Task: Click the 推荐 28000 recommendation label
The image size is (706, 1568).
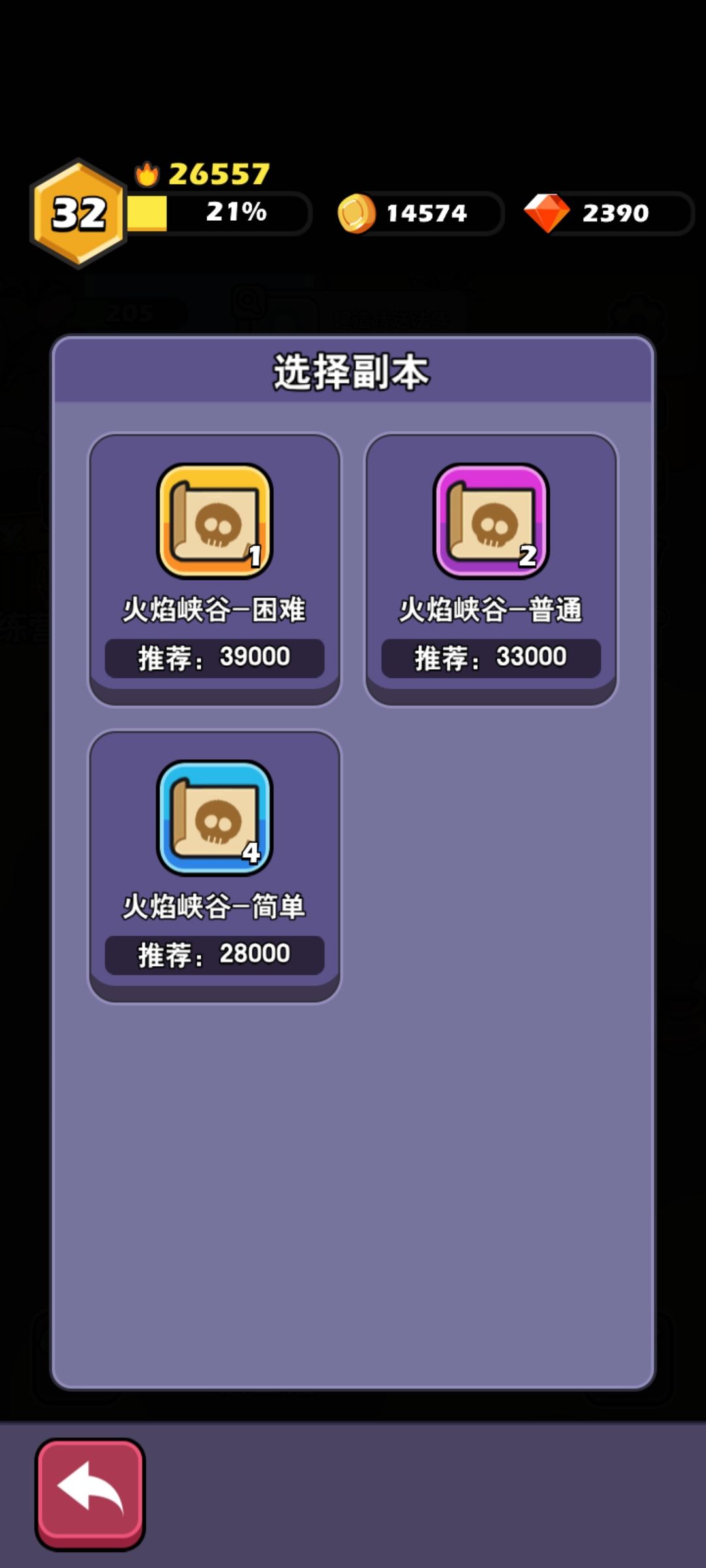Action: pos(212,954)
